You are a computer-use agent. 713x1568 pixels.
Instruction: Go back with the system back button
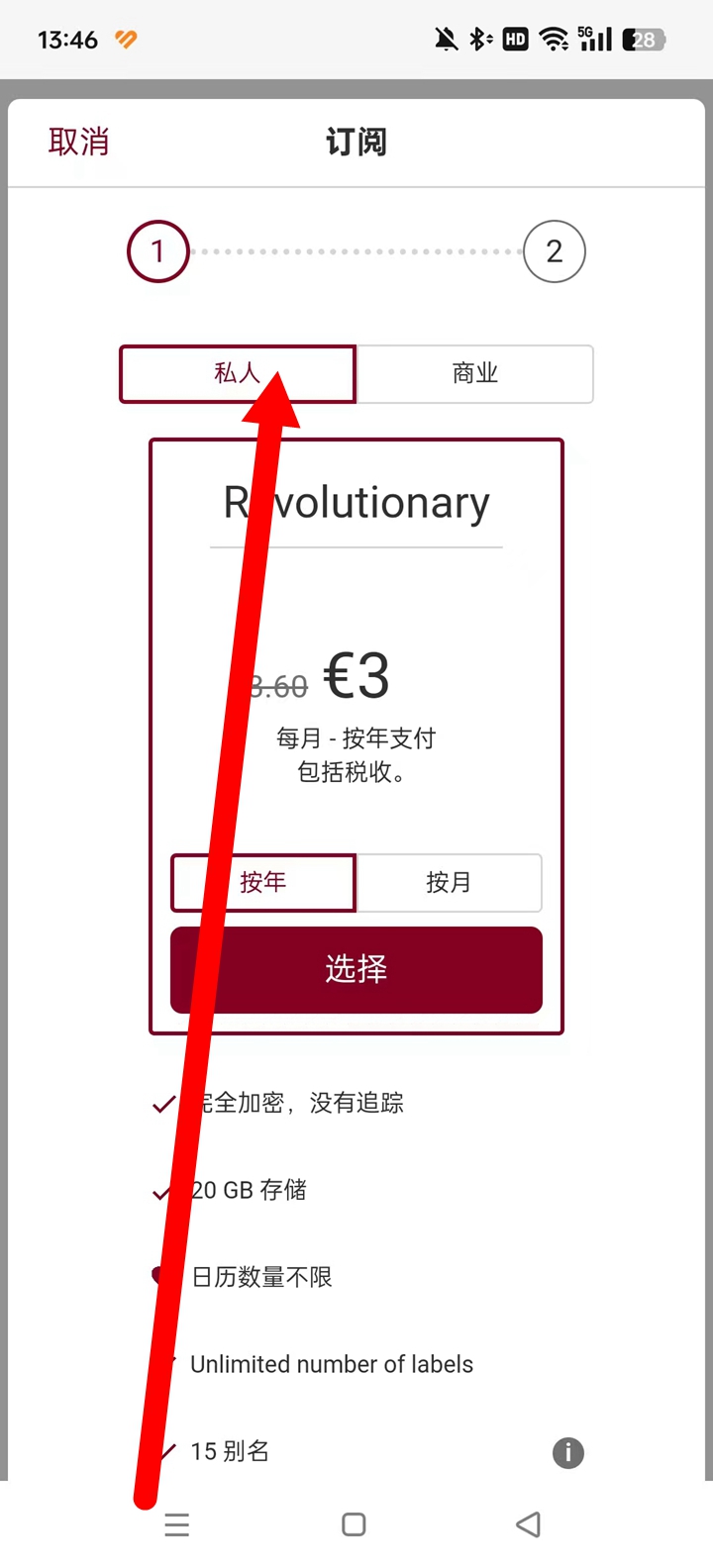point(529,1524)
